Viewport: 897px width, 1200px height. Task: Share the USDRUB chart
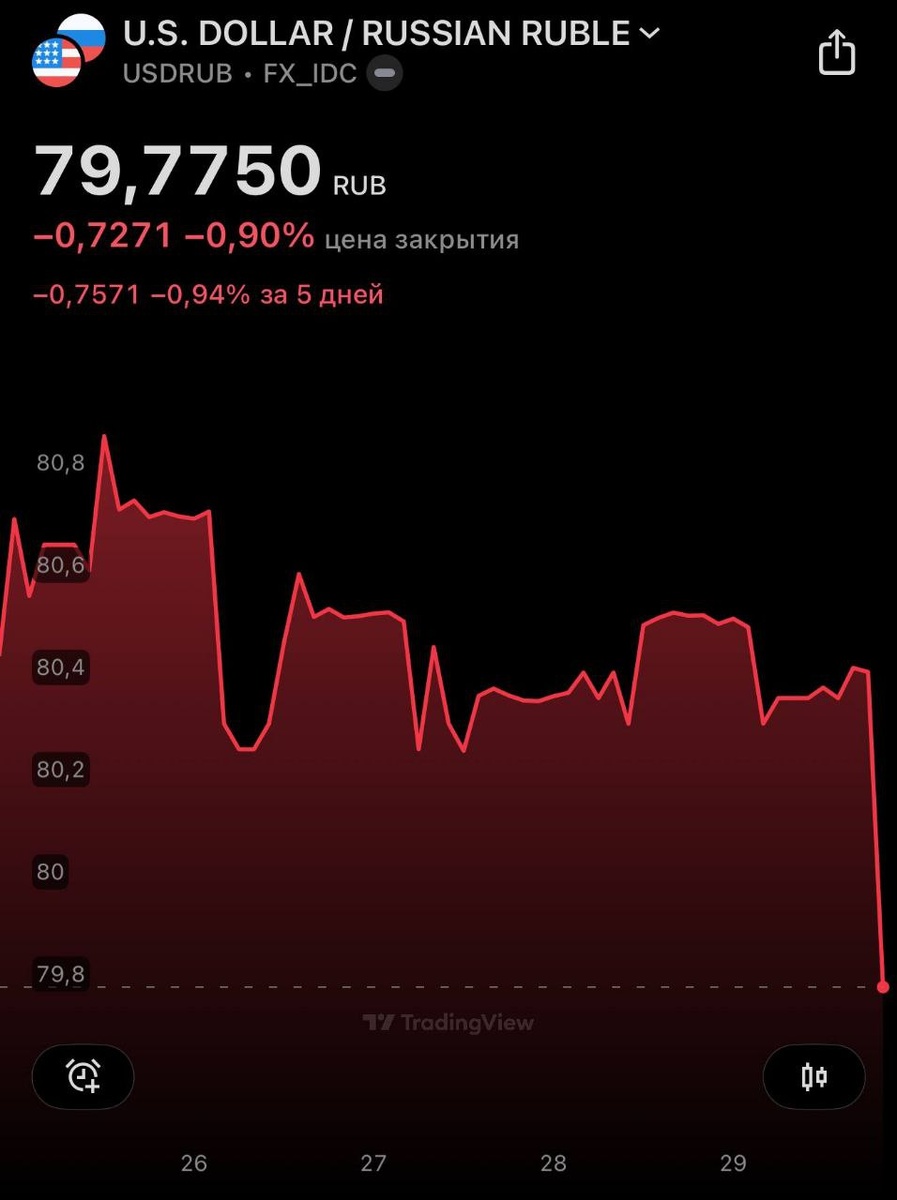click(837, 52)
